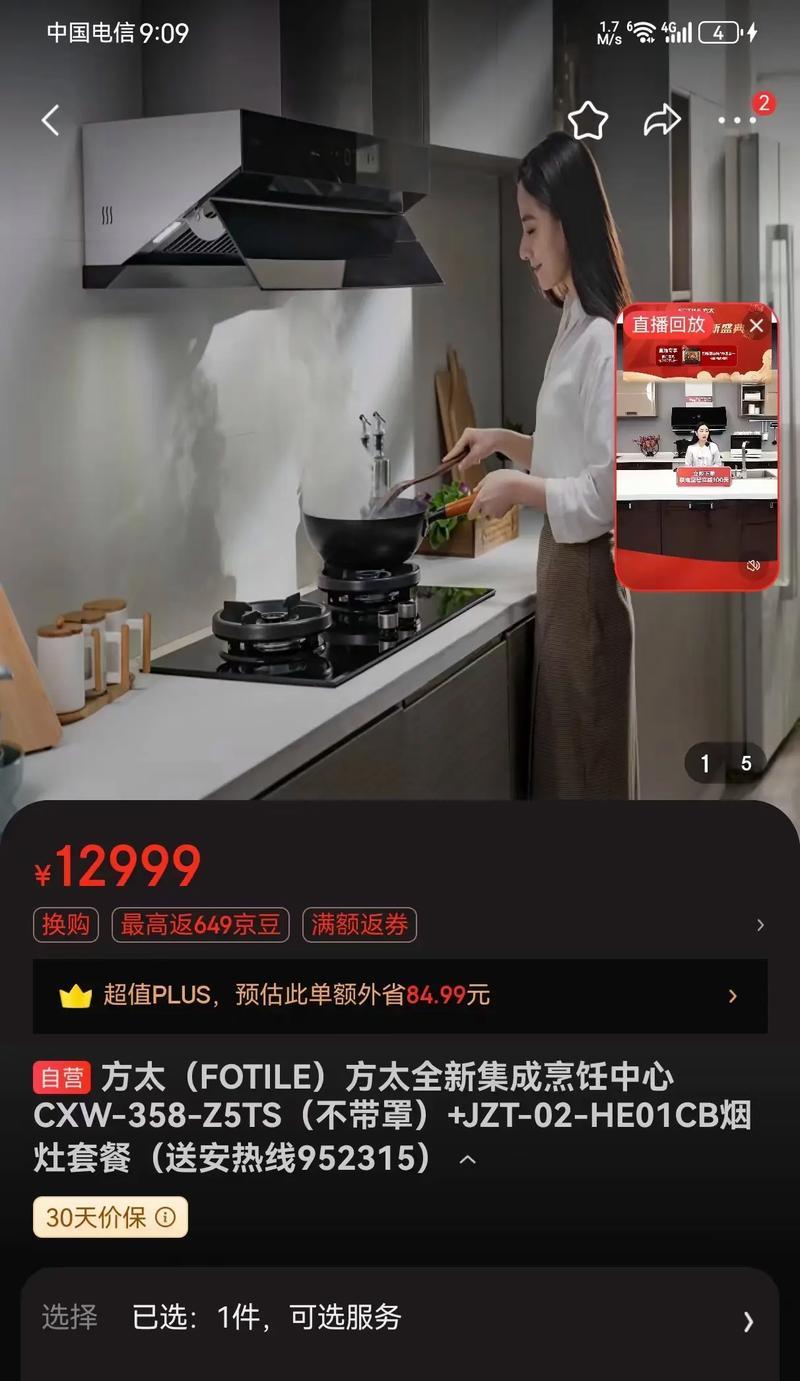Share this product listing
Viewport: 800px width, 1381px height.
(661, 121)
